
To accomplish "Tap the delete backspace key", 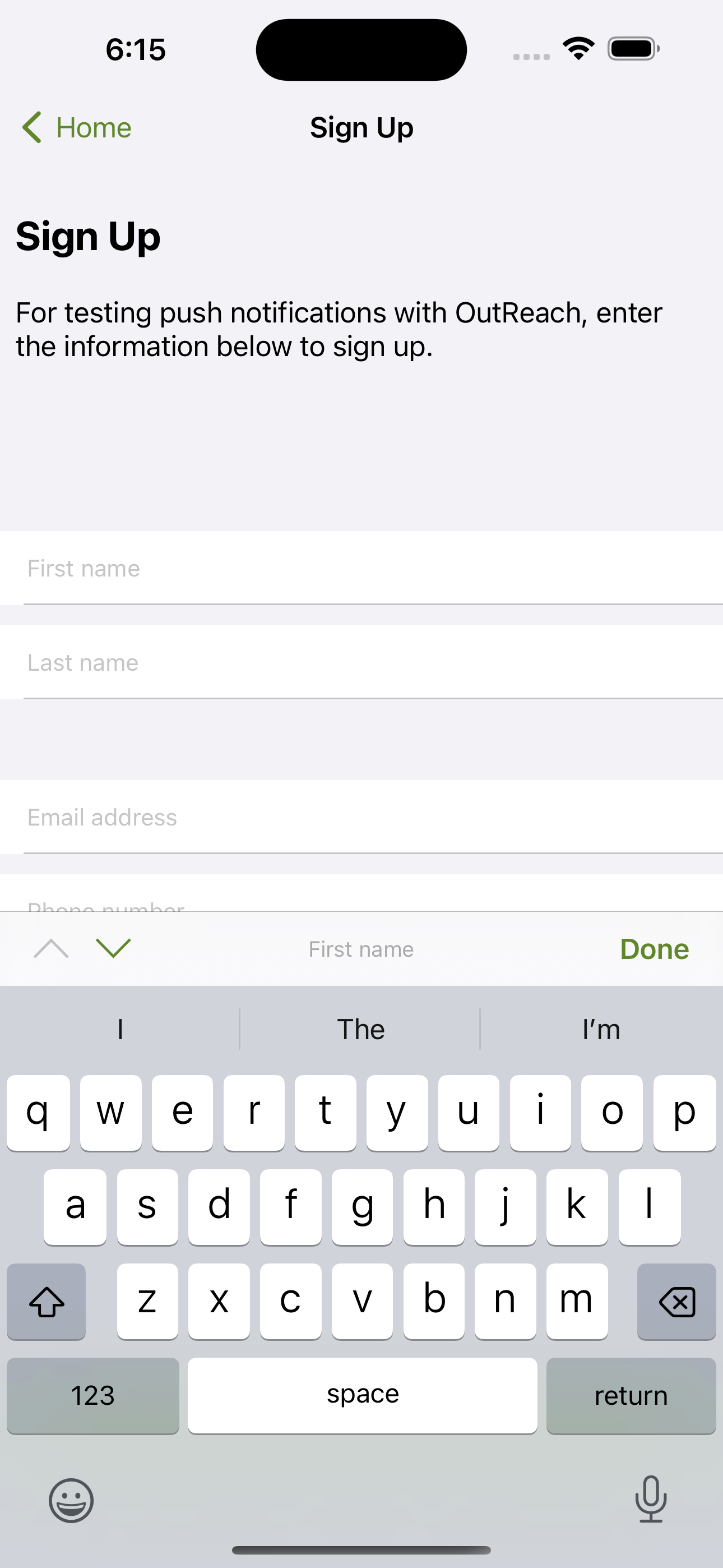I will (675, 1302).
